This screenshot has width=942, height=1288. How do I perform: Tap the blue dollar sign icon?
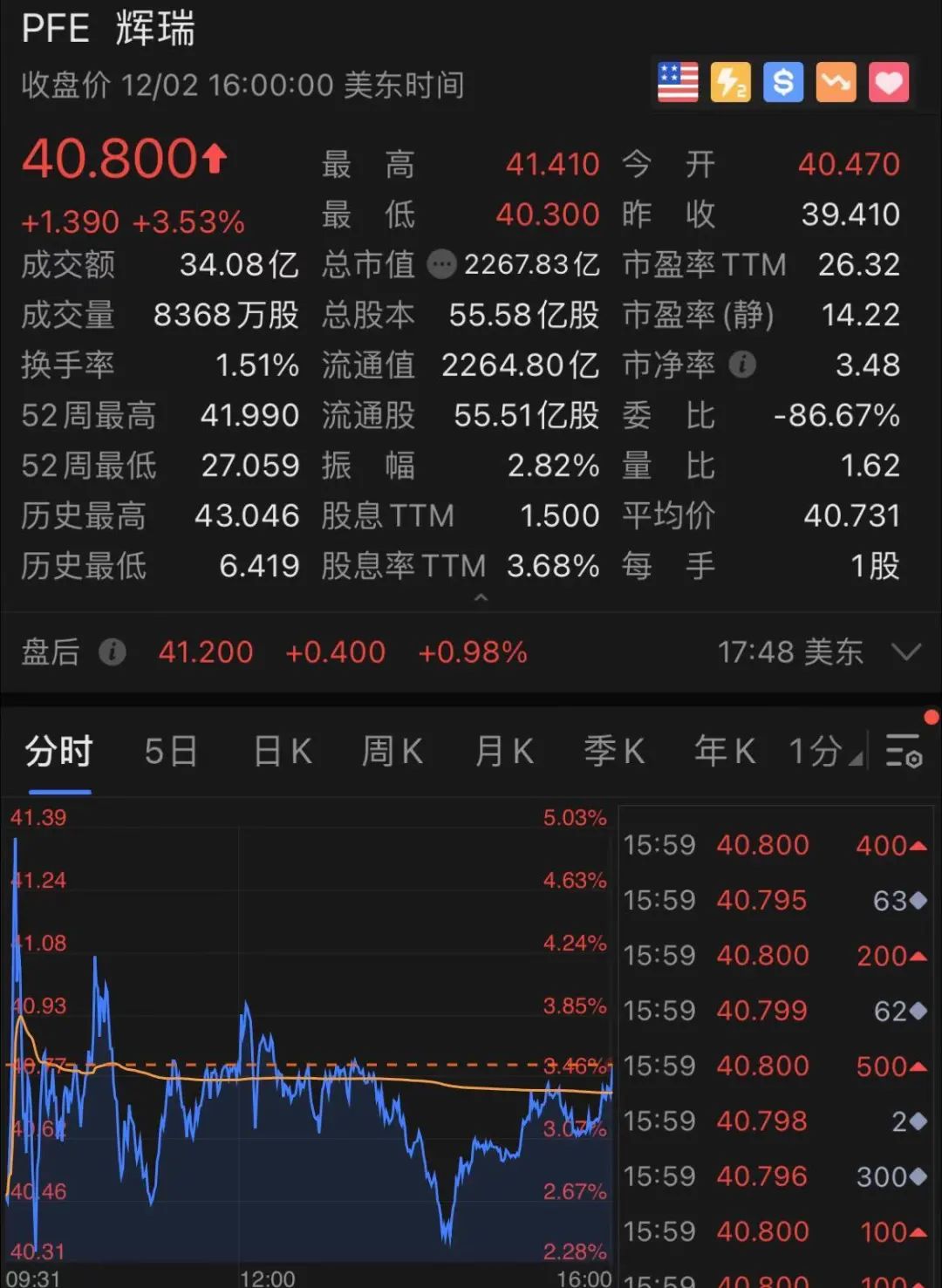tap(783, 83)
